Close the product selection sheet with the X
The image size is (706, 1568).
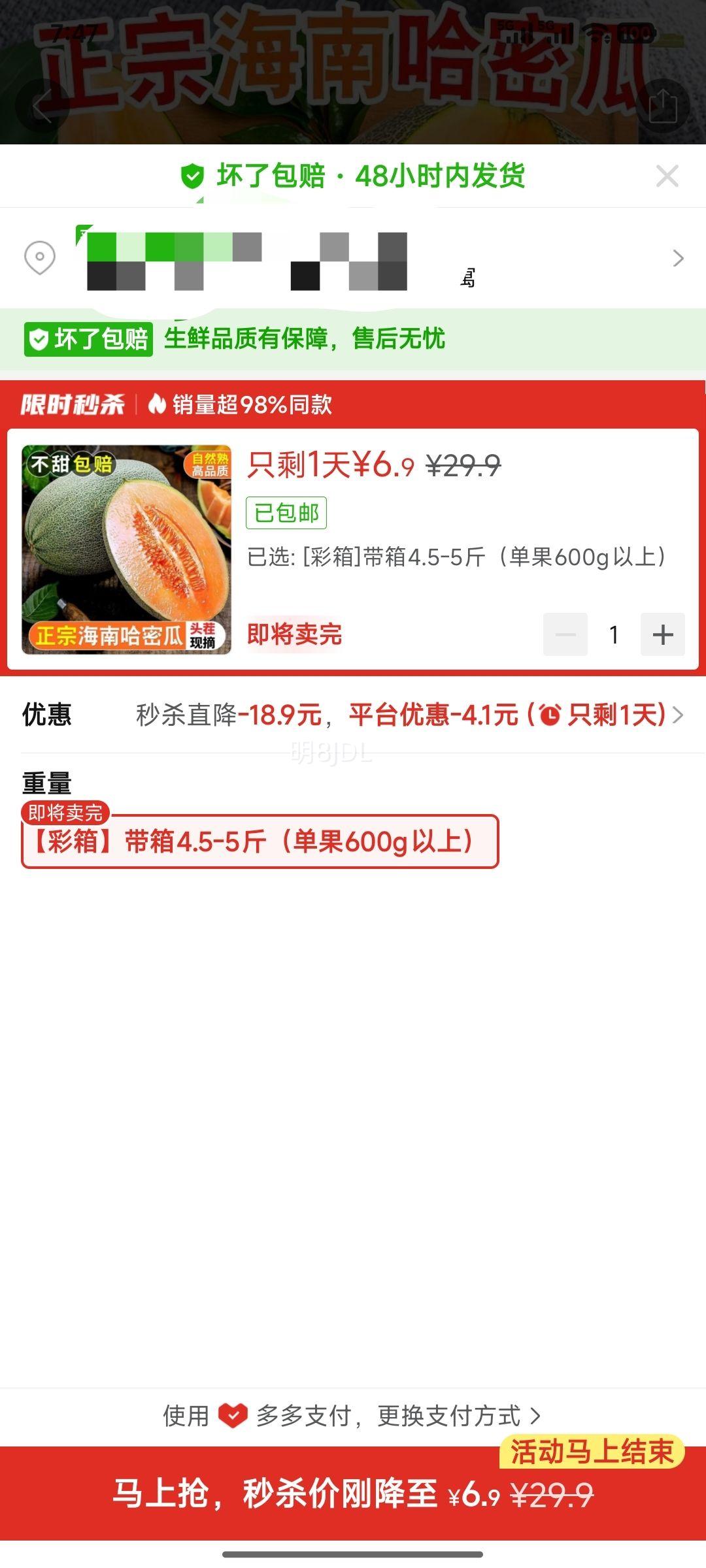tap(666, 174)
